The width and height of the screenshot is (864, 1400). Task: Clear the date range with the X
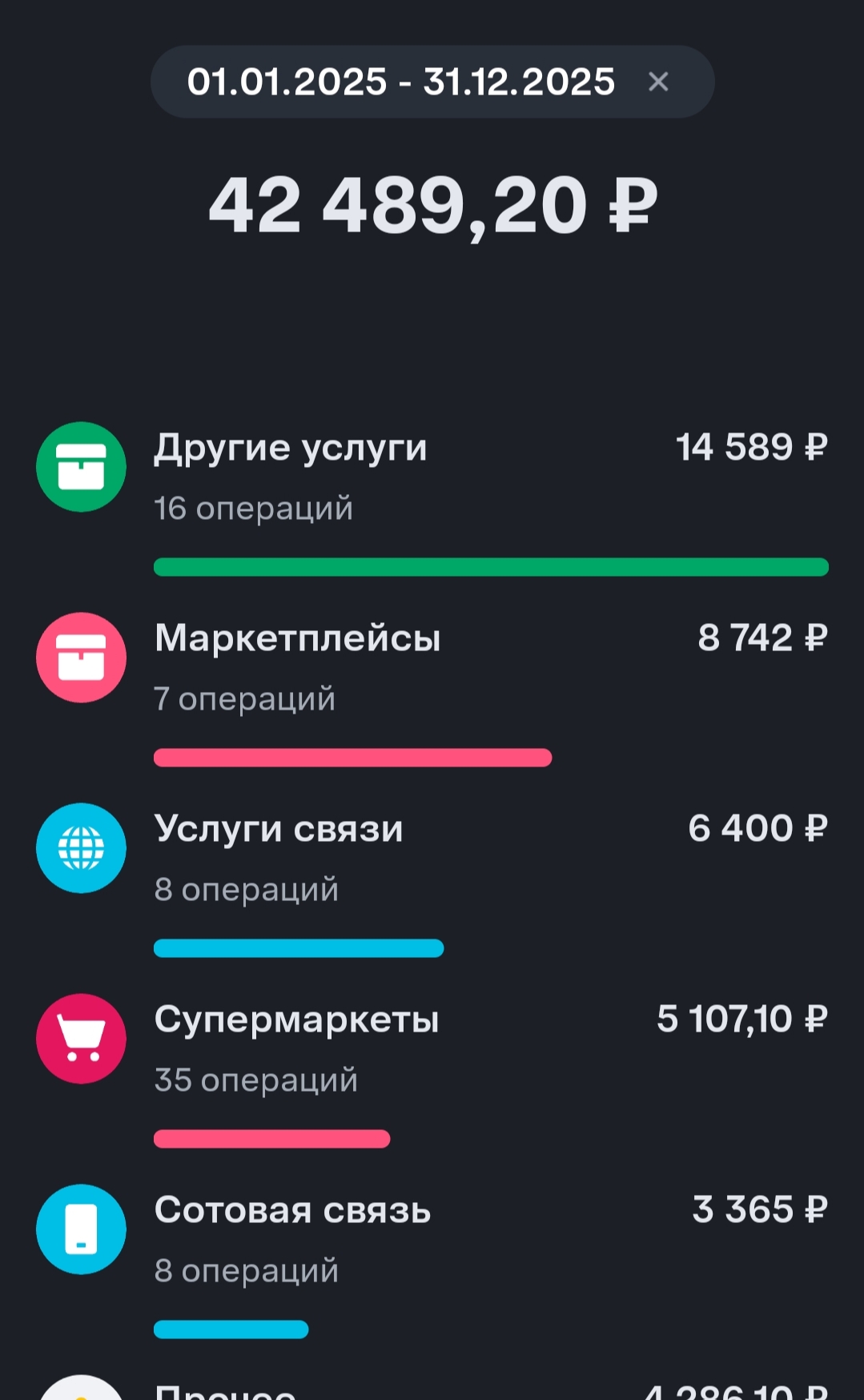click(658, 82)
